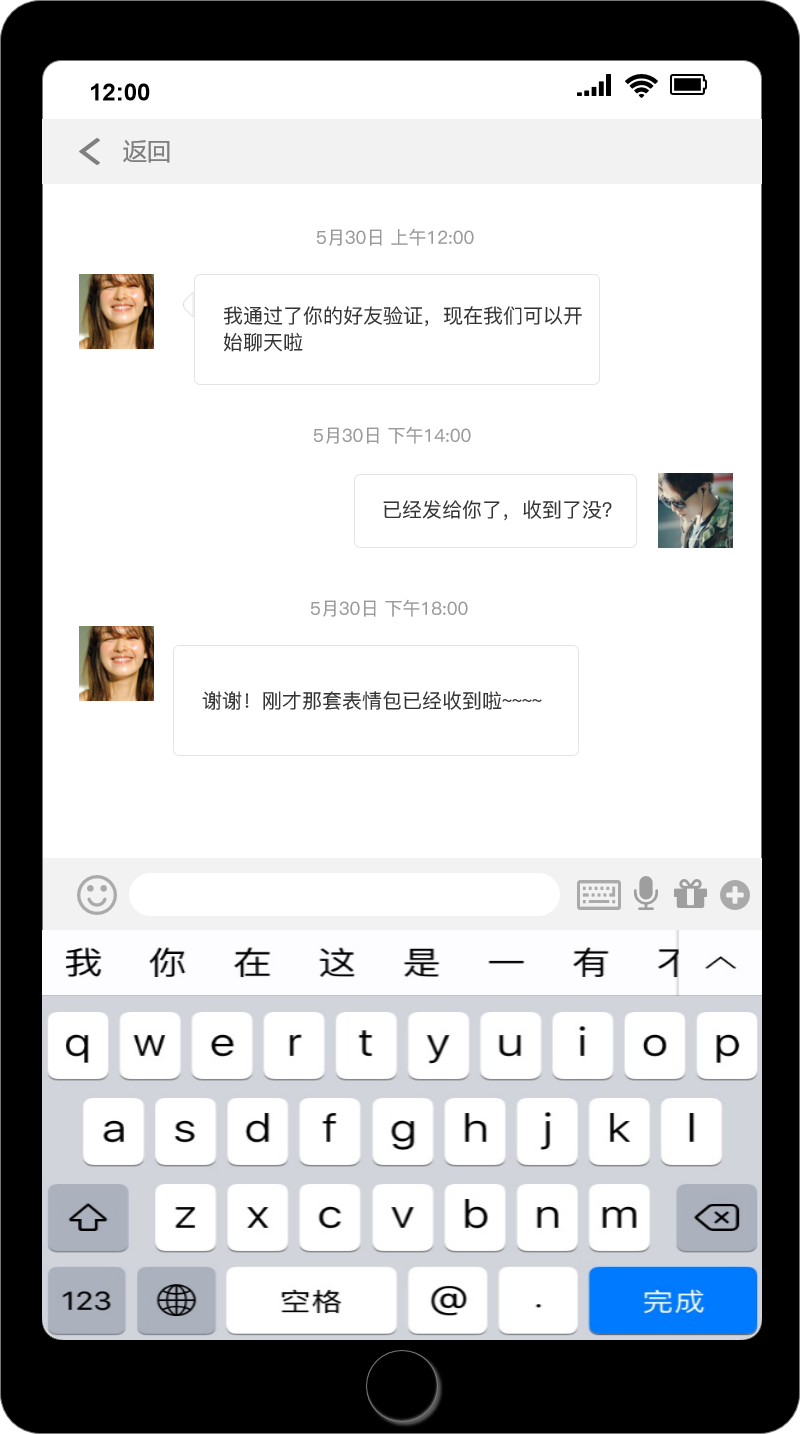Start voice input with the microphone icon
This screenshot has width=800, height=1434.
[x=646, y=893]
